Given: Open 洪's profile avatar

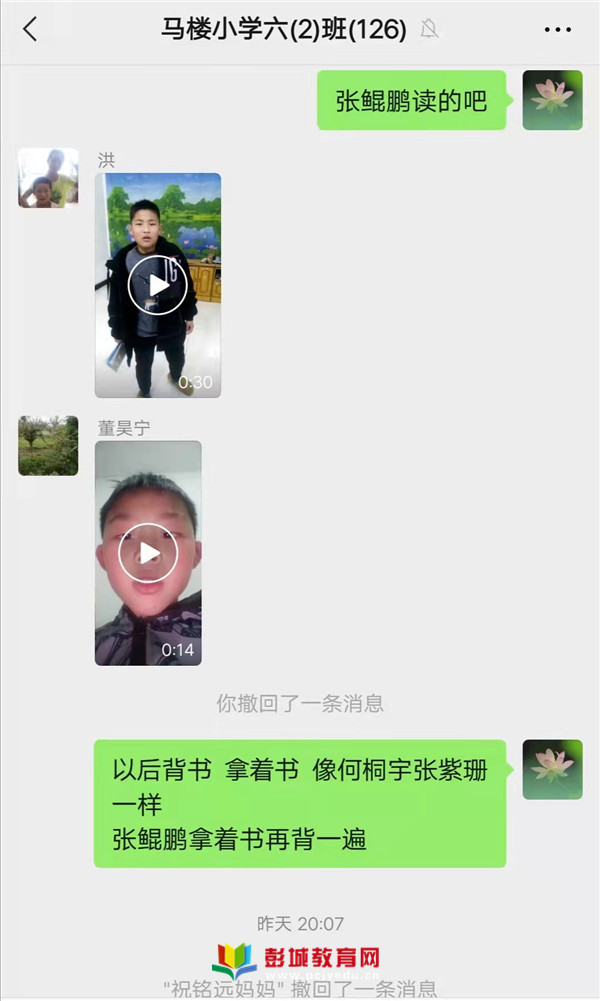Looking at the screenshot, I should [48, 178].
